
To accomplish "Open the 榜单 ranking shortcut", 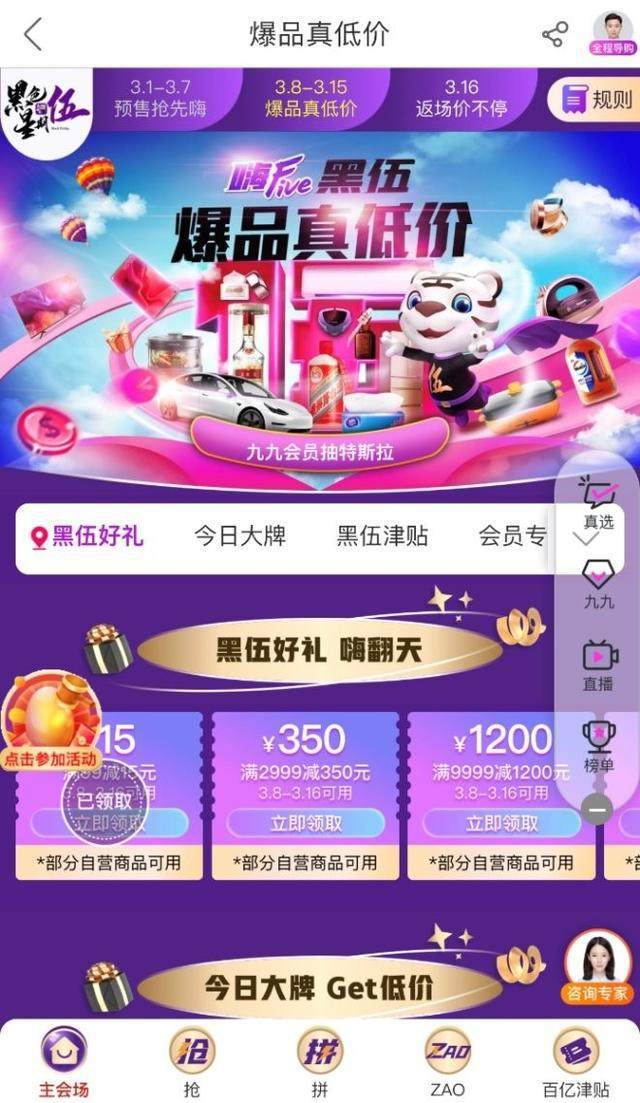I will coord(599,747).
